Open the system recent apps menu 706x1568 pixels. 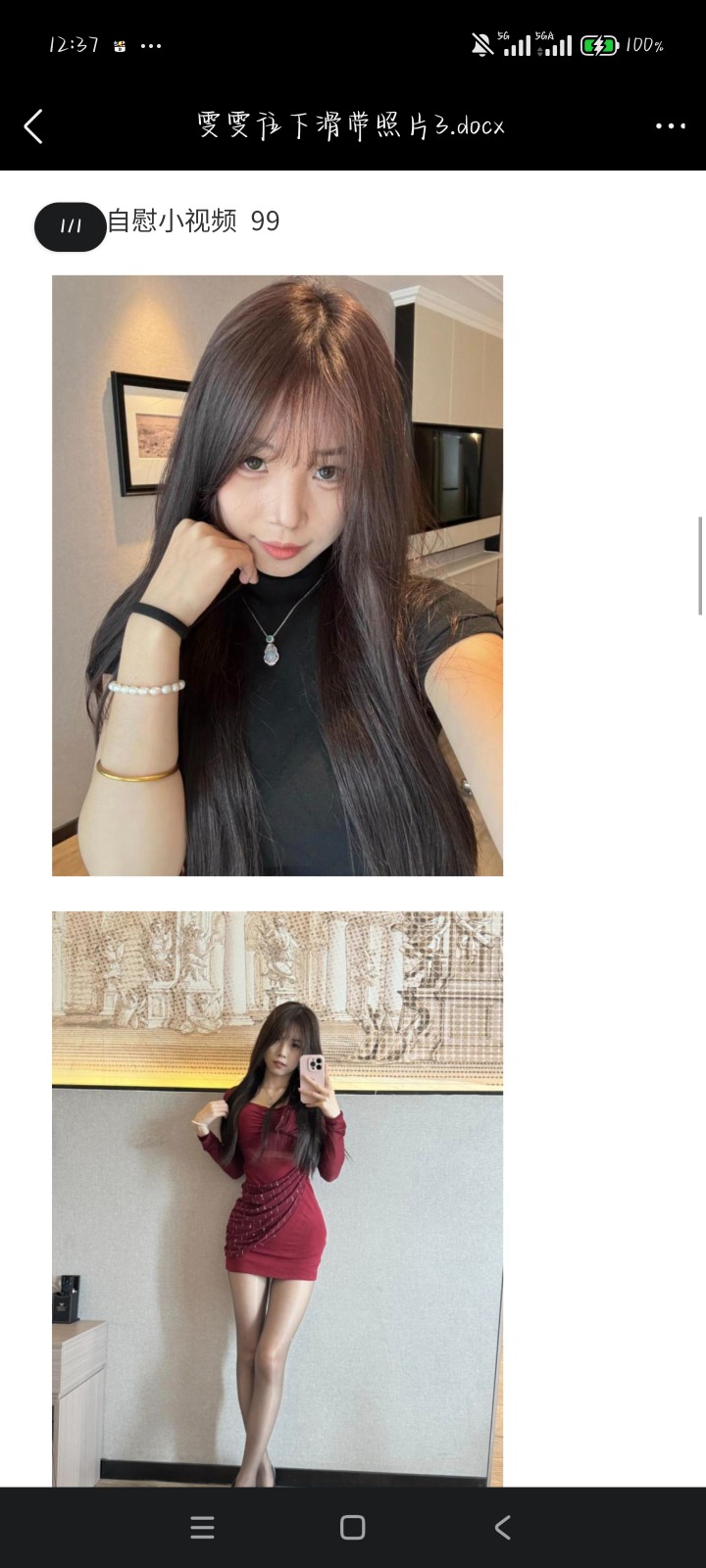(x=202, y=1527)
